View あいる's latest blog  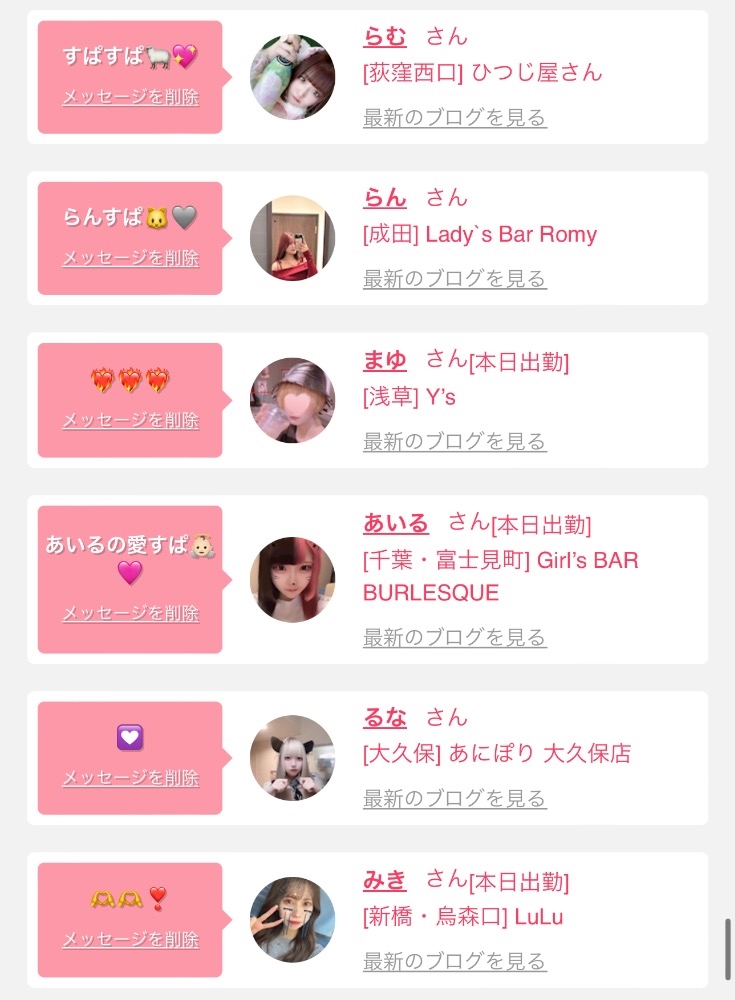pyautogui.click(x=454, y=637)
